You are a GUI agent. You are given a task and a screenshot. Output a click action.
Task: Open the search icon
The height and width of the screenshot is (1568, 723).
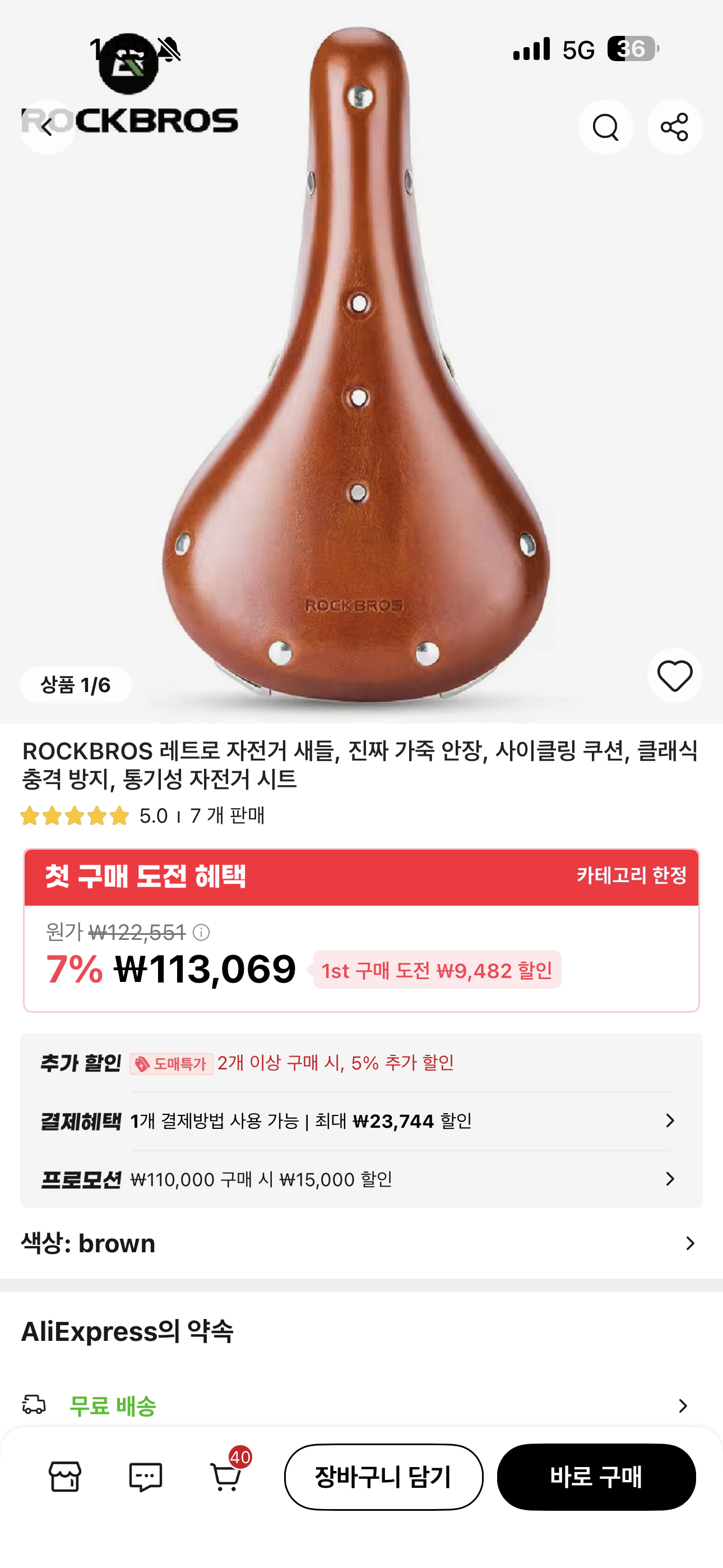(605, 127)
